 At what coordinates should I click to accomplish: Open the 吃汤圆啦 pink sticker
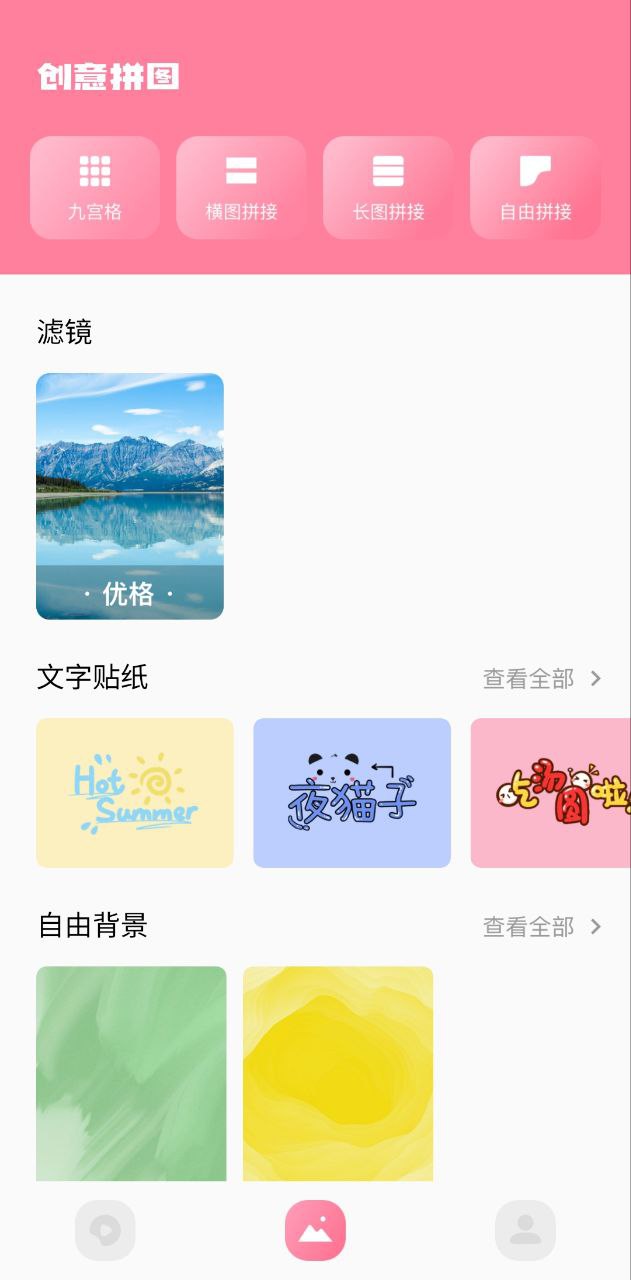(x=550, y=793)
